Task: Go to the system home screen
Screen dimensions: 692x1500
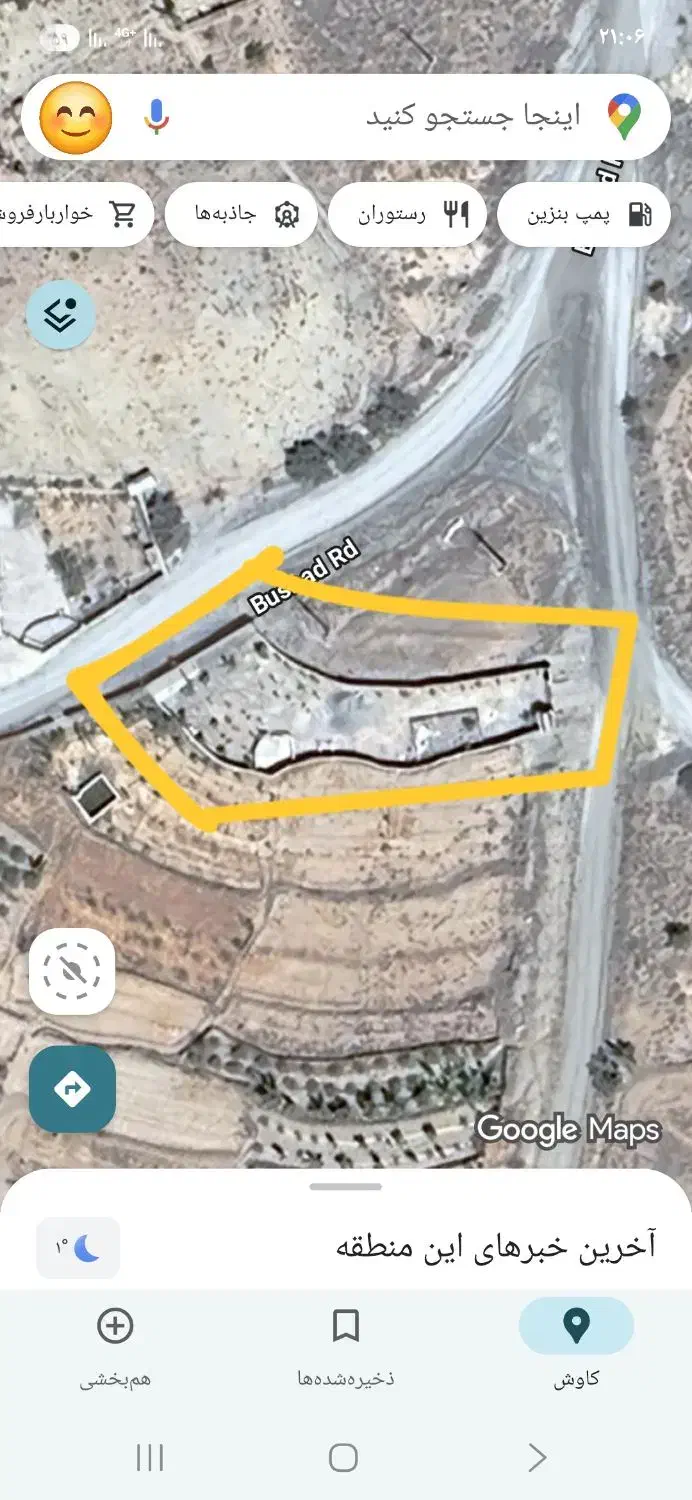Action: pyautogui.click(x=343, y=1457)
